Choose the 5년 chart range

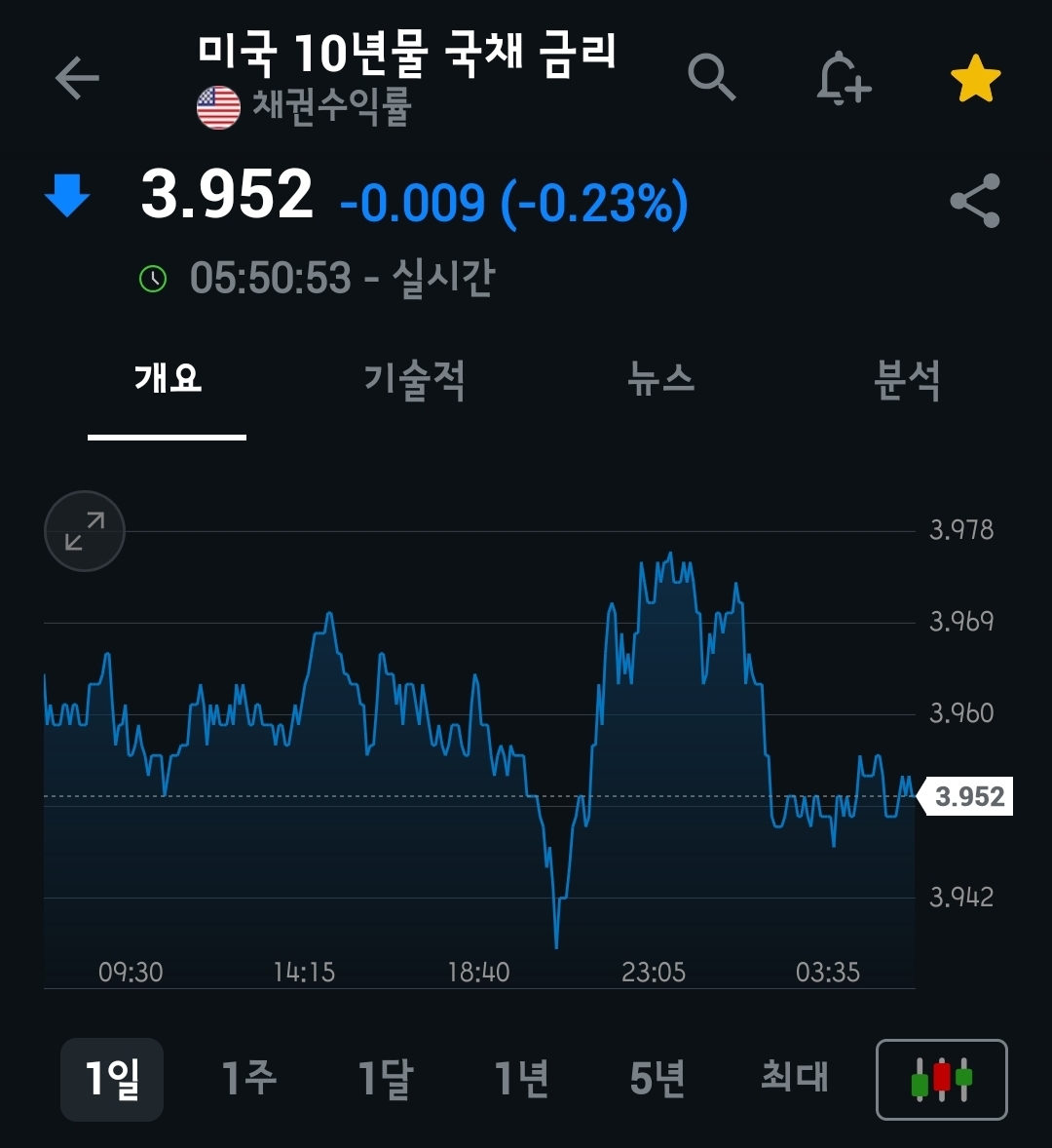point(657,1079)
